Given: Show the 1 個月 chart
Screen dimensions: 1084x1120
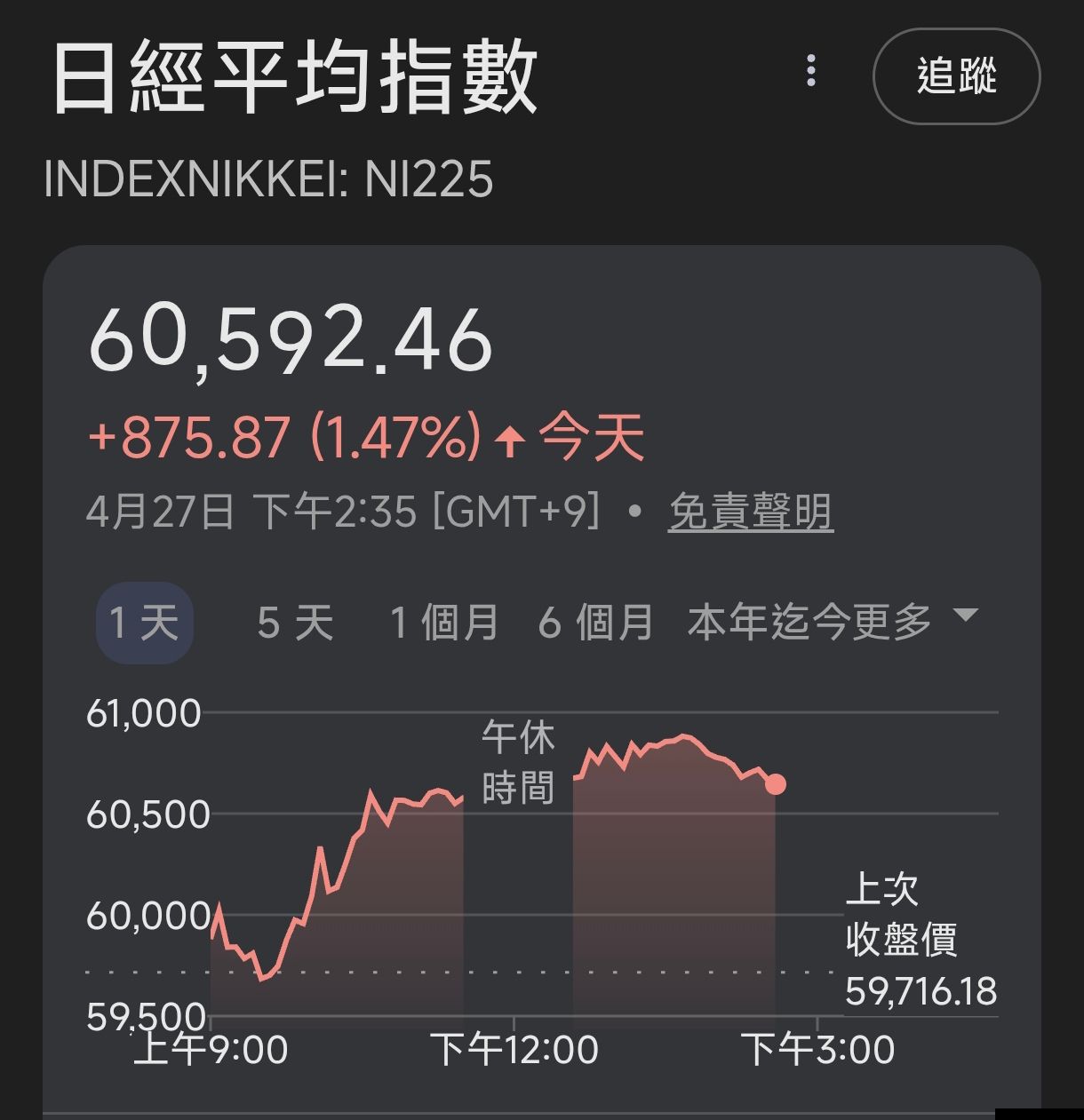Looking at the screenshot, I should click(444, 623).
